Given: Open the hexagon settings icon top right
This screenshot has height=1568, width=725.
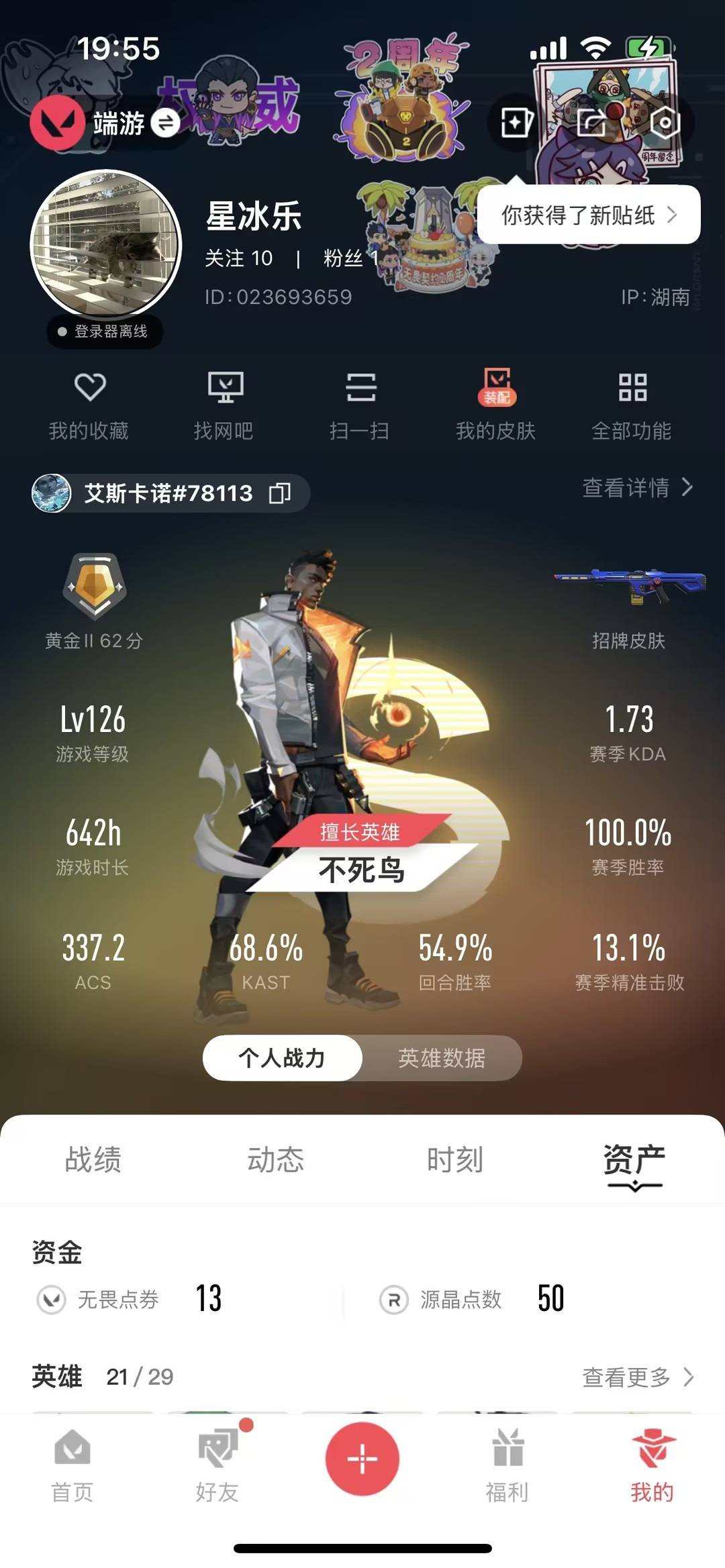Looking at the screenshot, I should 665,121.
